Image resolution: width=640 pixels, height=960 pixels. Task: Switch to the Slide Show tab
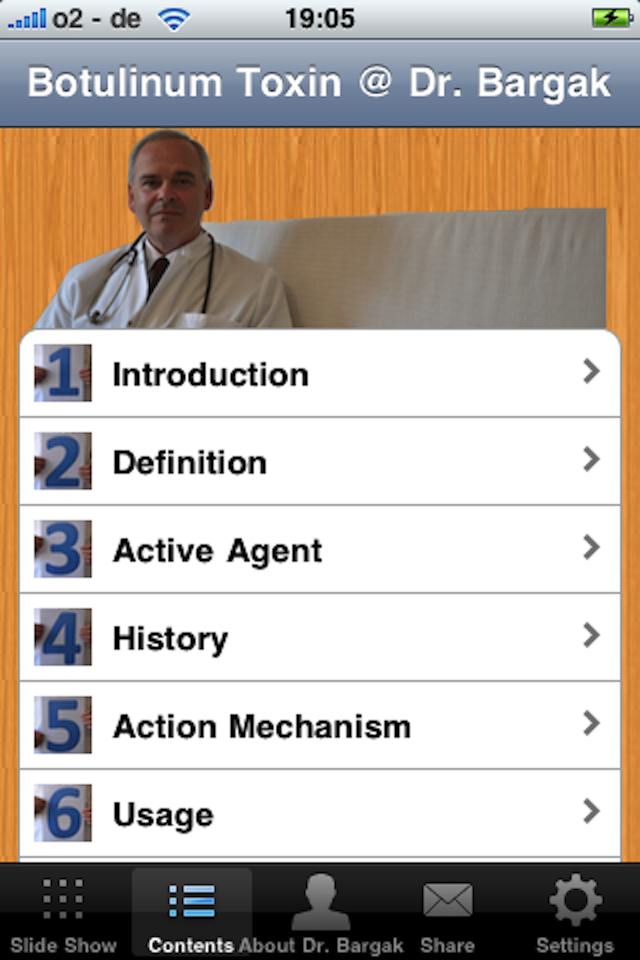point(63,914)
